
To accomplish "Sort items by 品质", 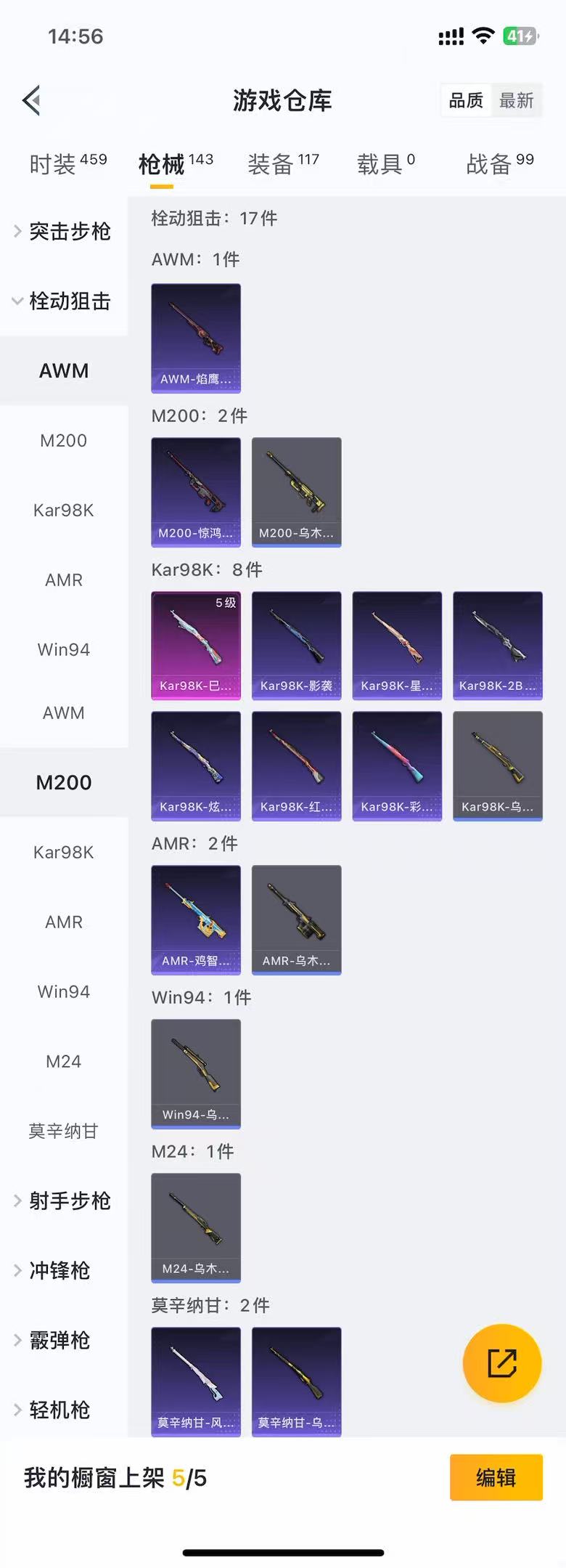I will pyautogui.click(x=466, y=100).
